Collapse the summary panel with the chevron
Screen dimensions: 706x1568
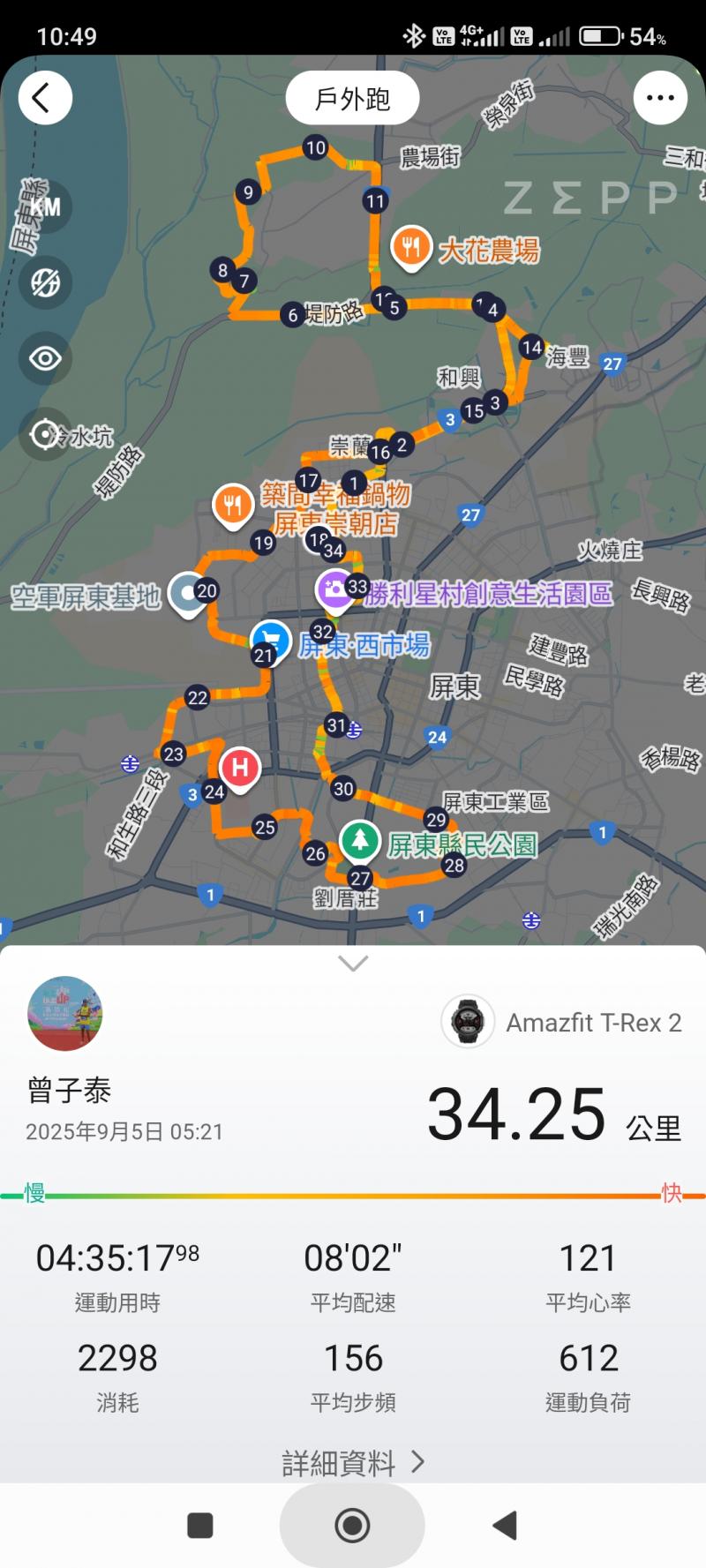[x=353, y=964]
